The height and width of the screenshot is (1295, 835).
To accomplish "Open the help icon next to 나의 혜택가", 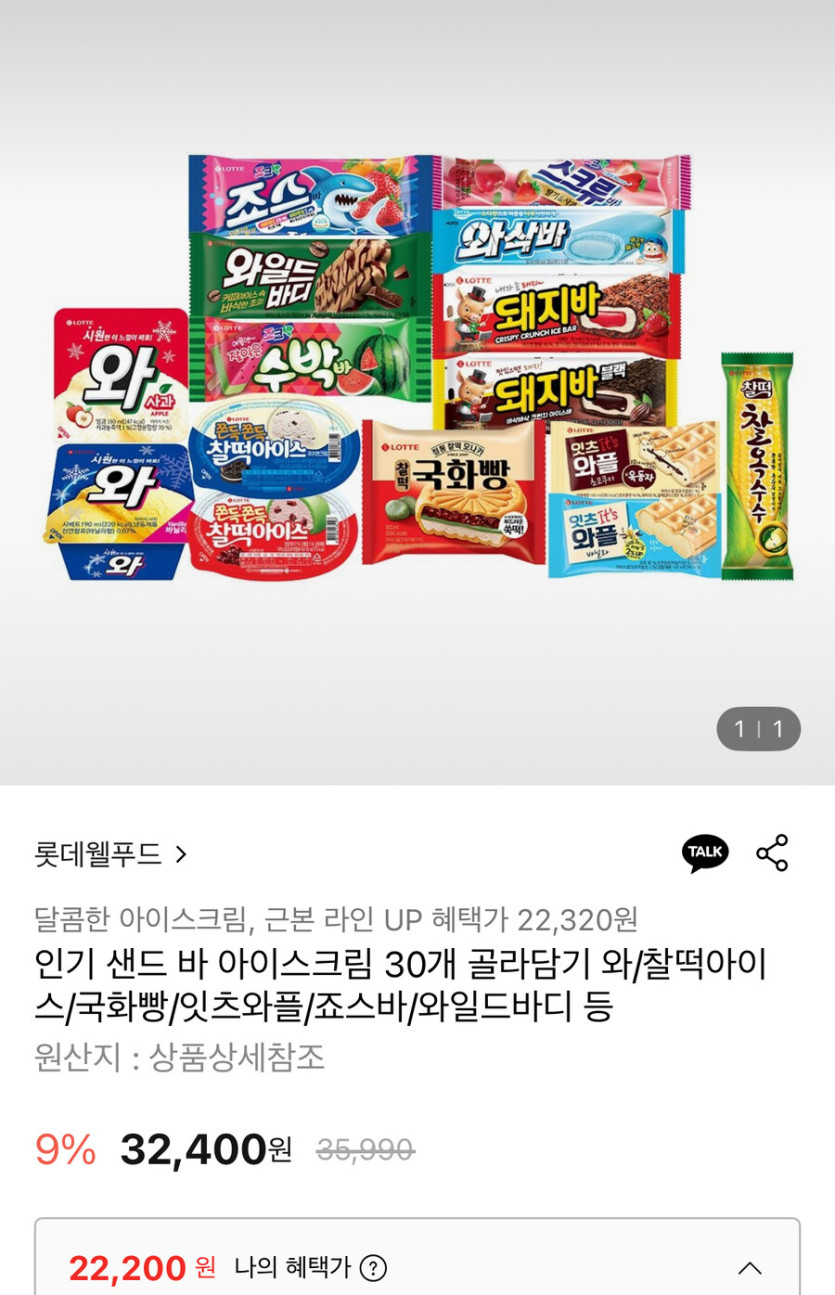I will tap(374, 1268).
